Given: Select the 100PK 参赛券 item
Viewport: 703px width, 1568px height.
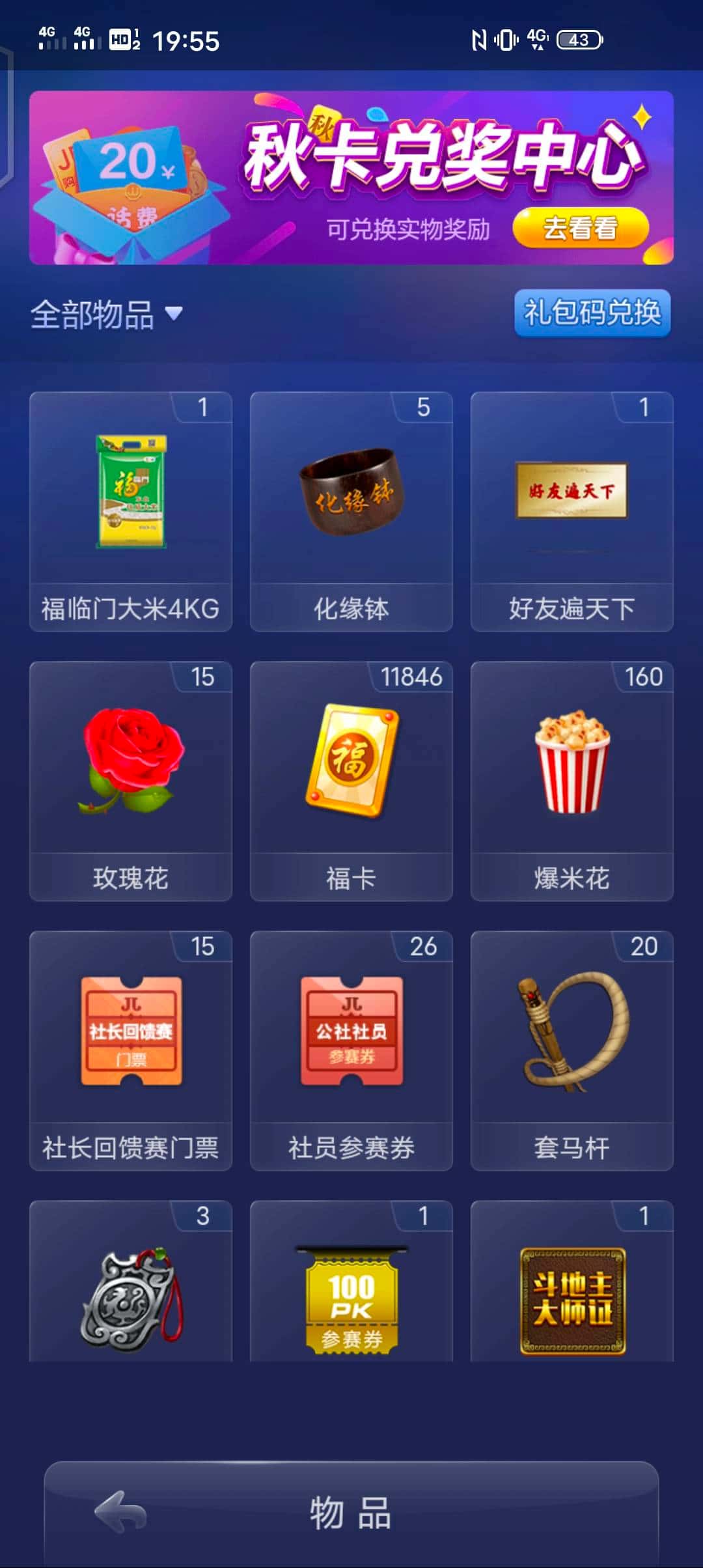Looking at the screenshot, I should coord(351,1296).
